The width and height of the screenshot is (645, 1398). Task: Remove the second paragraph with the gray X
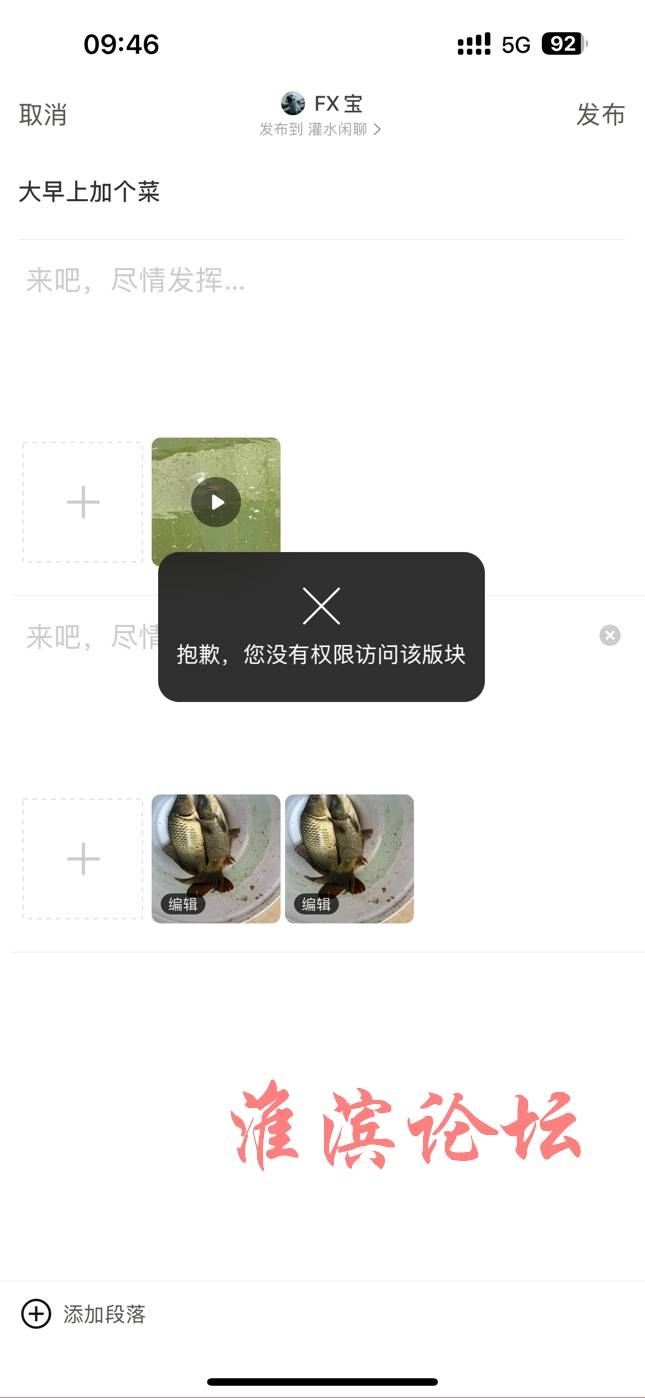(610, 635)
